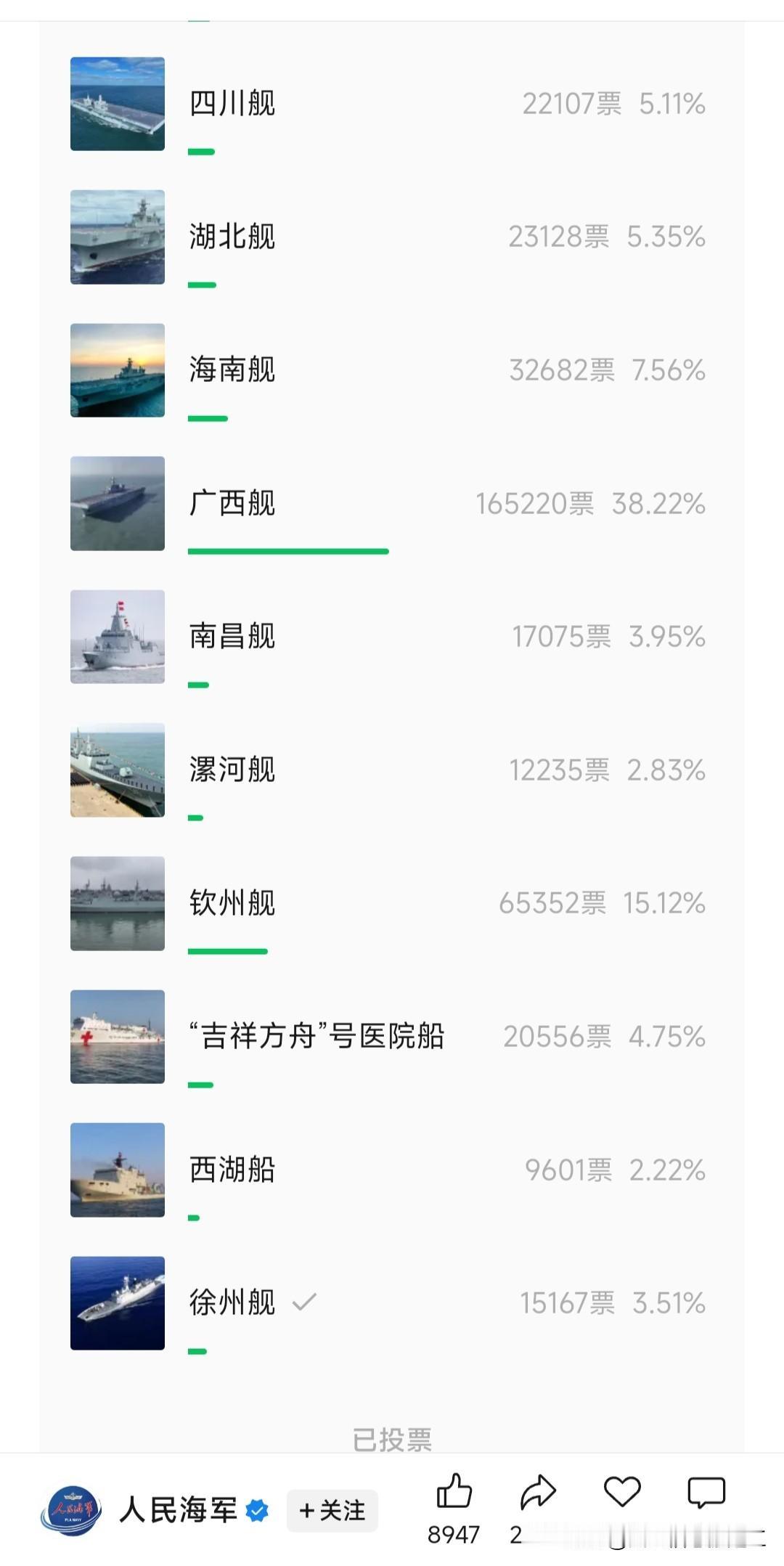Choose the 漯河舰 poll option

[x=392, y=770]
